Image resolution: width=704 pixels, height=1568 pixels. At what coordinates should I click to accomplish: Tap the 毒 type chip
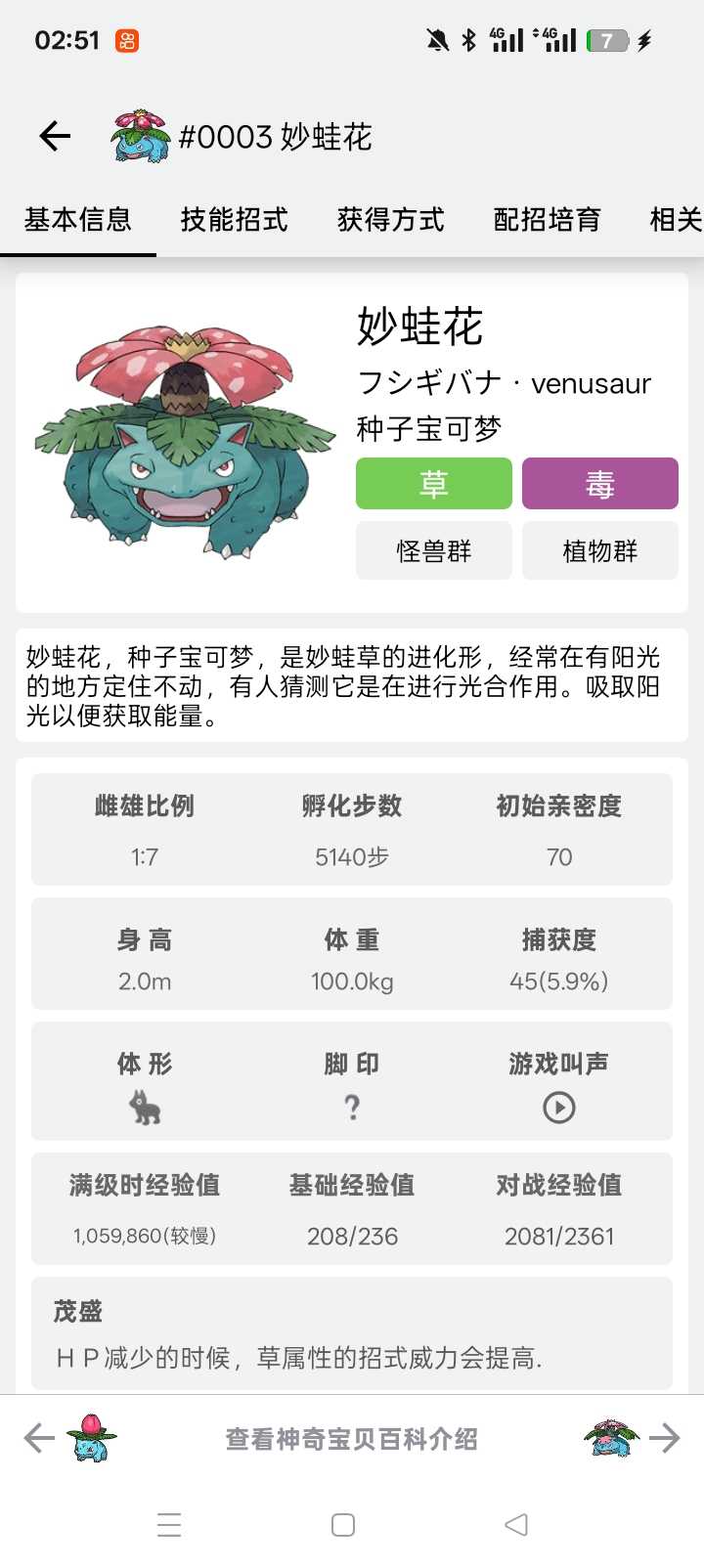pyautogui.click(x=599, y=484)
